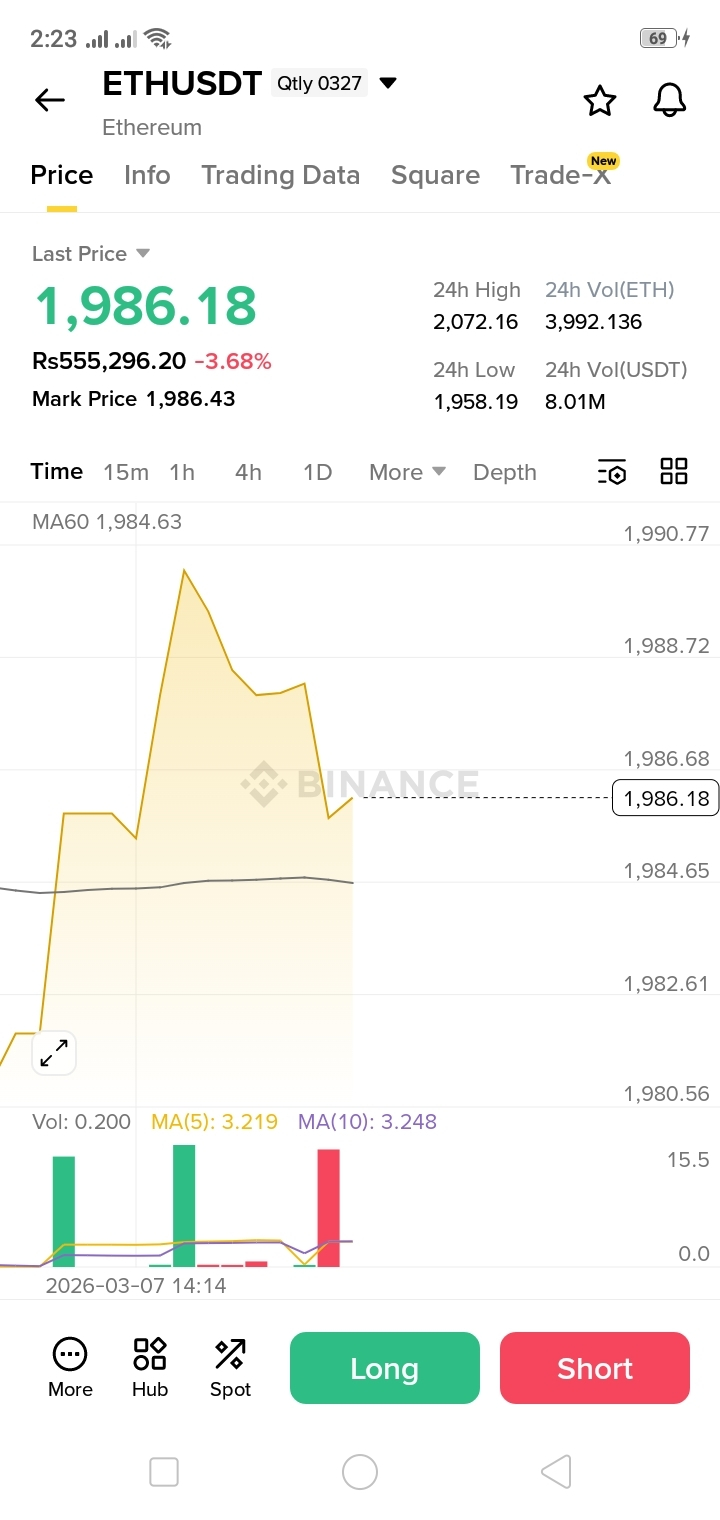Open the price alert bell
Image resolution: width=720 pixels, height=1520 pixels.
pos(669,100)
